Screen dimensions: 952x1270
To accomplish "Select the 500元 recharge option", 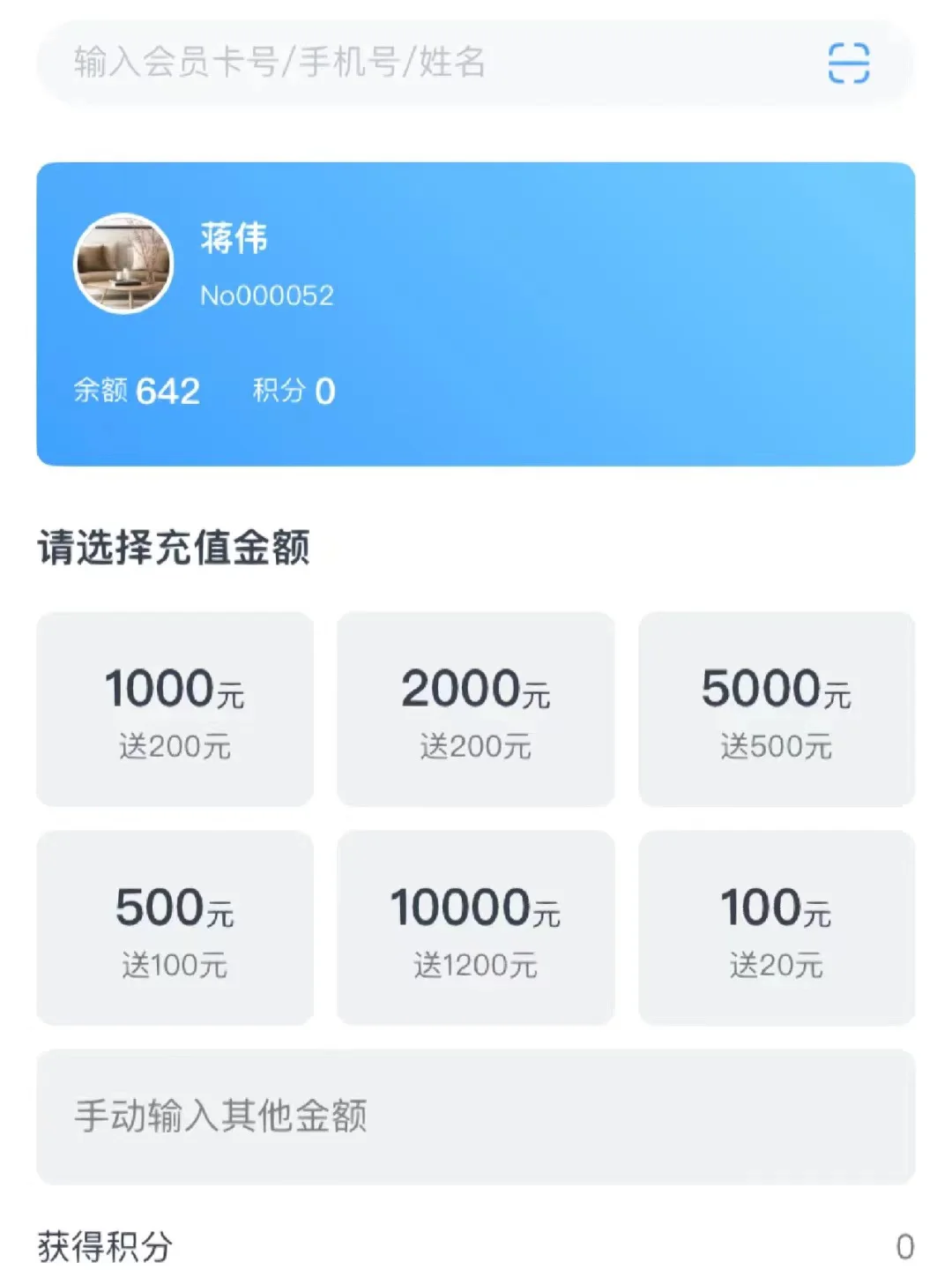I will click(174, 926).
